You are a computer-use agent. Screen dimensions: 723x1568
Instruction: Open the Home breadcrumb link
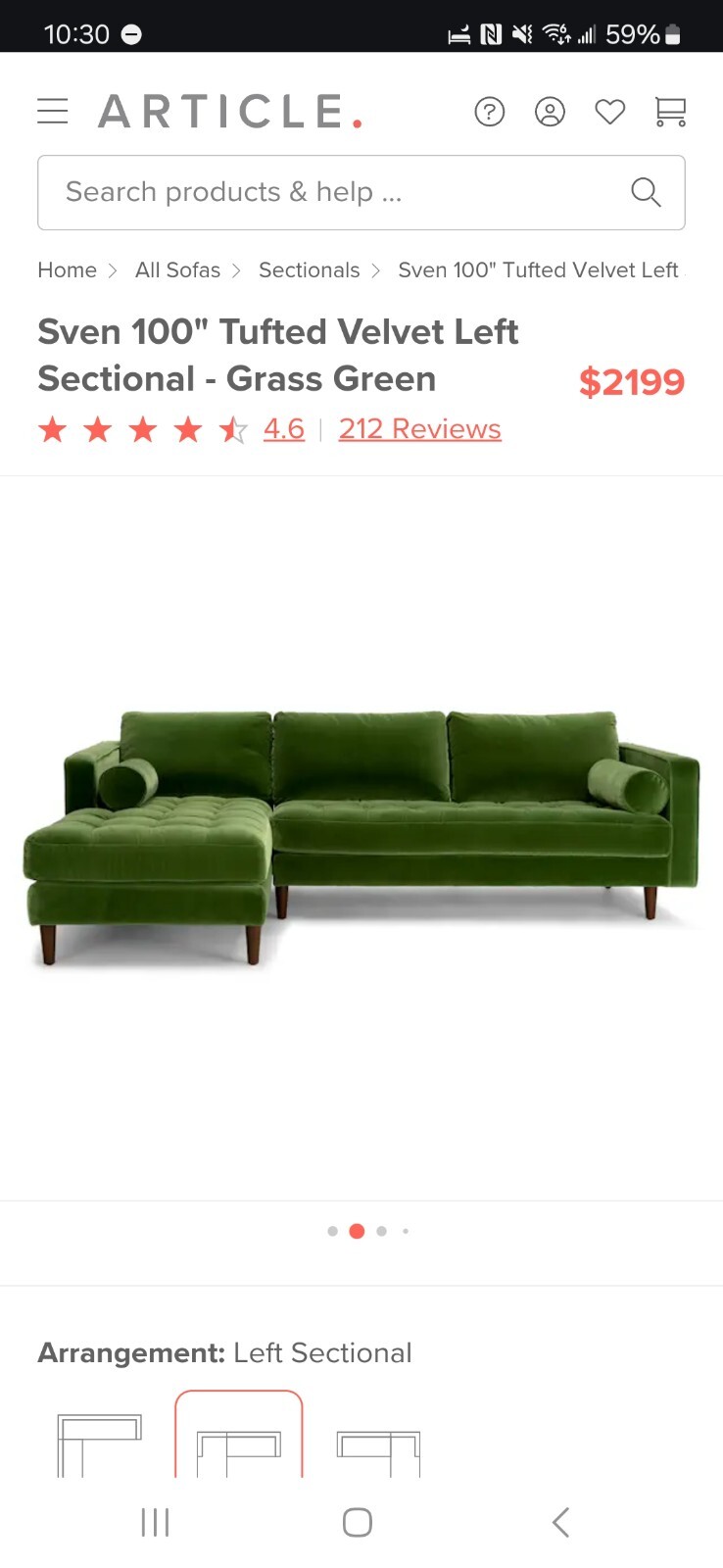[67, 269]
